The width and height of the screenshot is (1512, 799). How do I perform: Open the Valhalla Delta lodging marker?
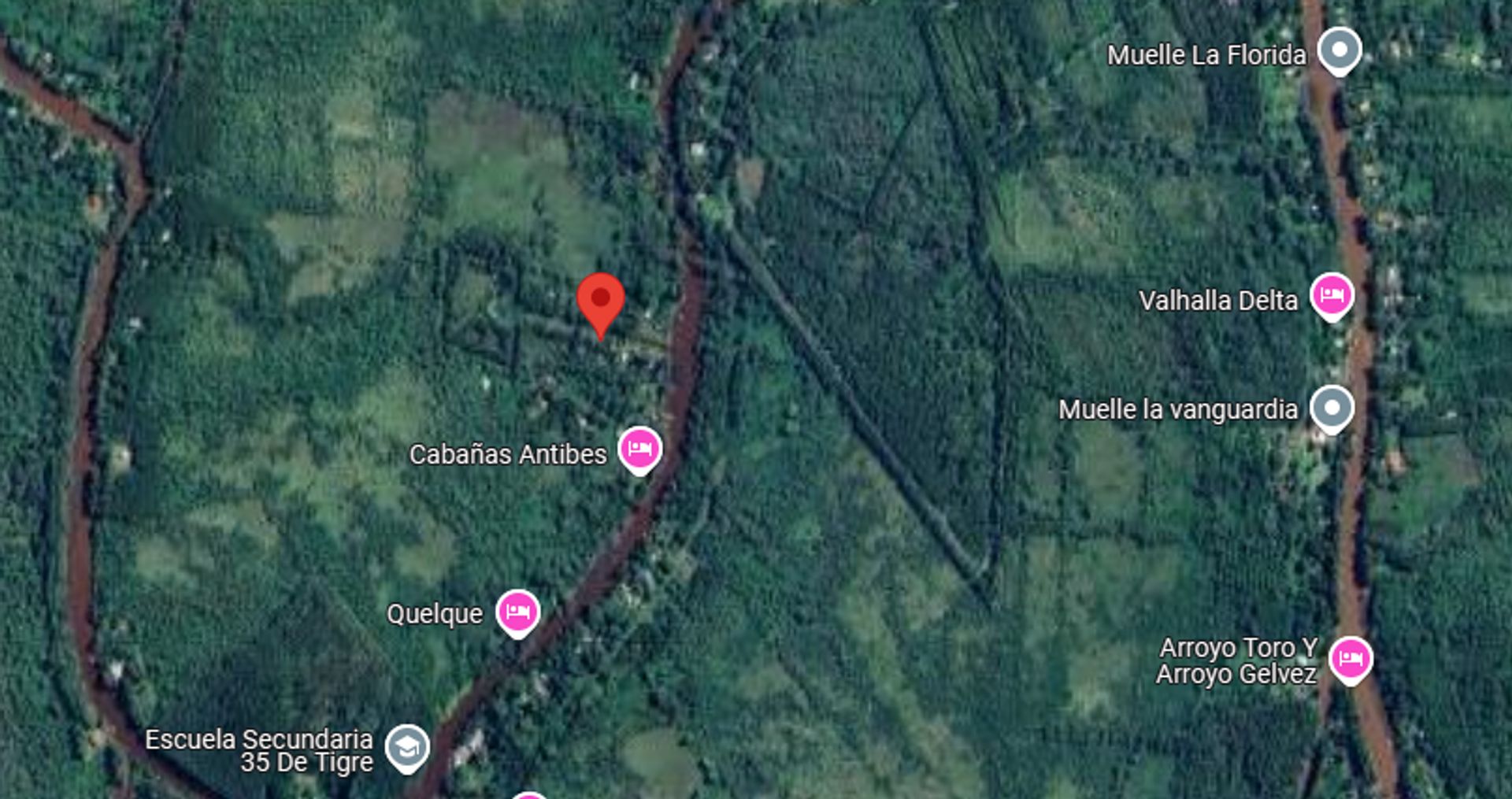click(x=1332, y=296)
